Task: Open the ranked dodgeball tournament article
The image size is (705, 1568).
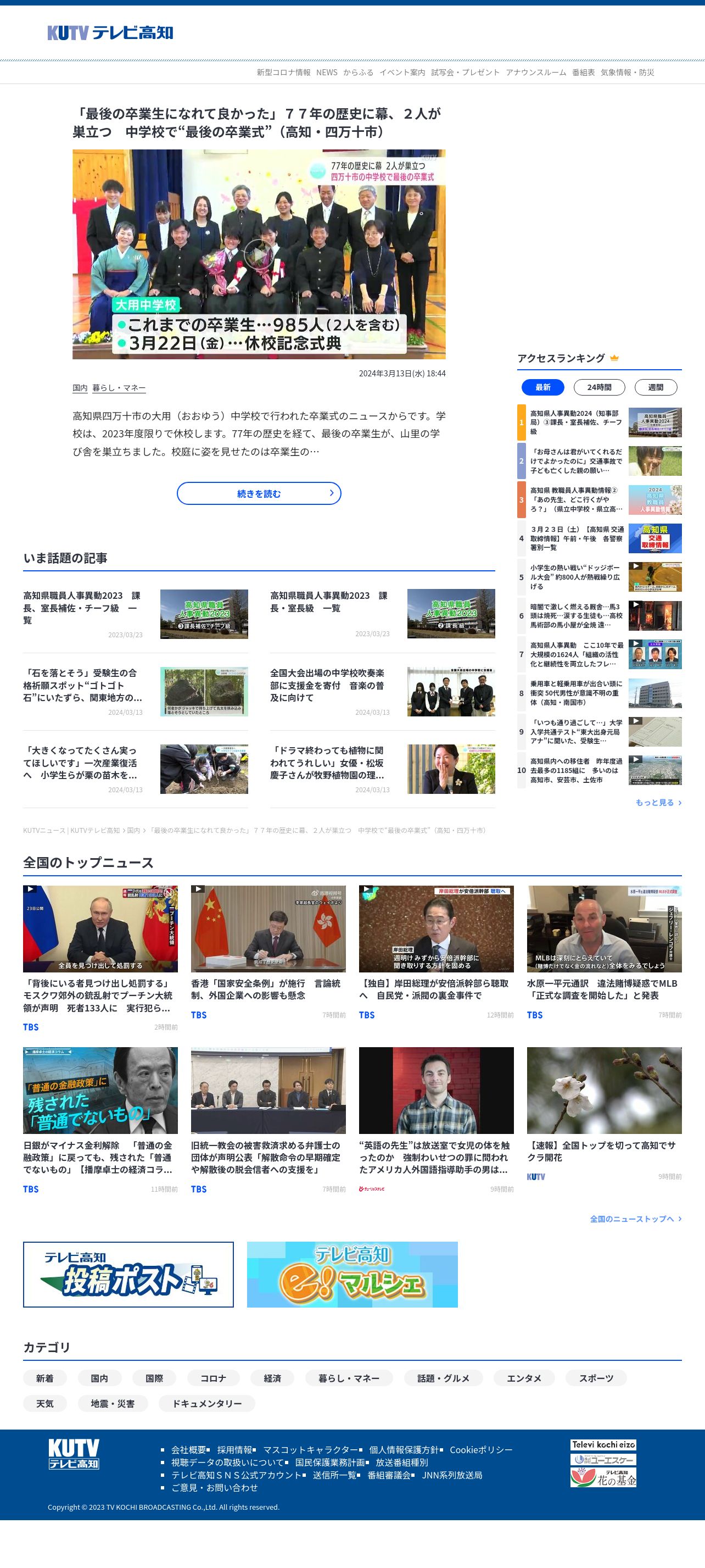Action: (600, 577)
